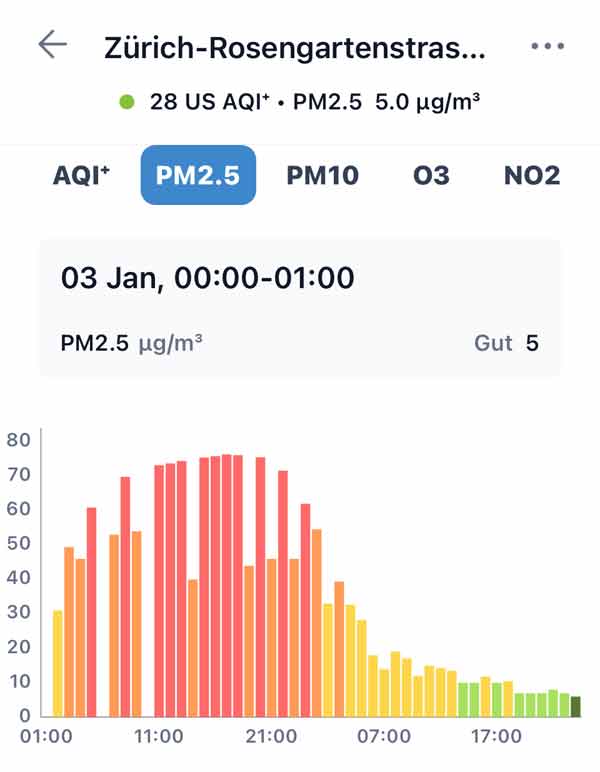Show the O3 pollutant chart
The height and width of the screenshot is (772, 600).
point(431,175)
